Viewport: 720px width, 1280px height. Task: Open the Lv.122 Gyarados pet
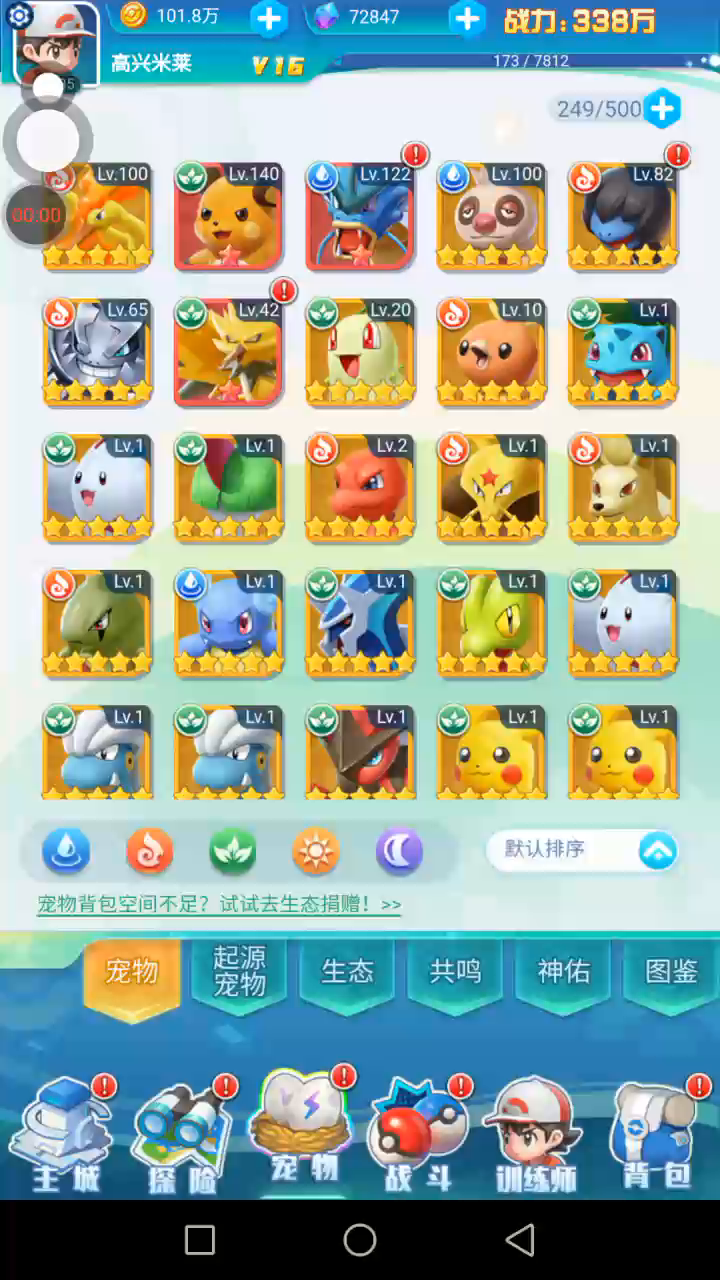pos(360,217)
